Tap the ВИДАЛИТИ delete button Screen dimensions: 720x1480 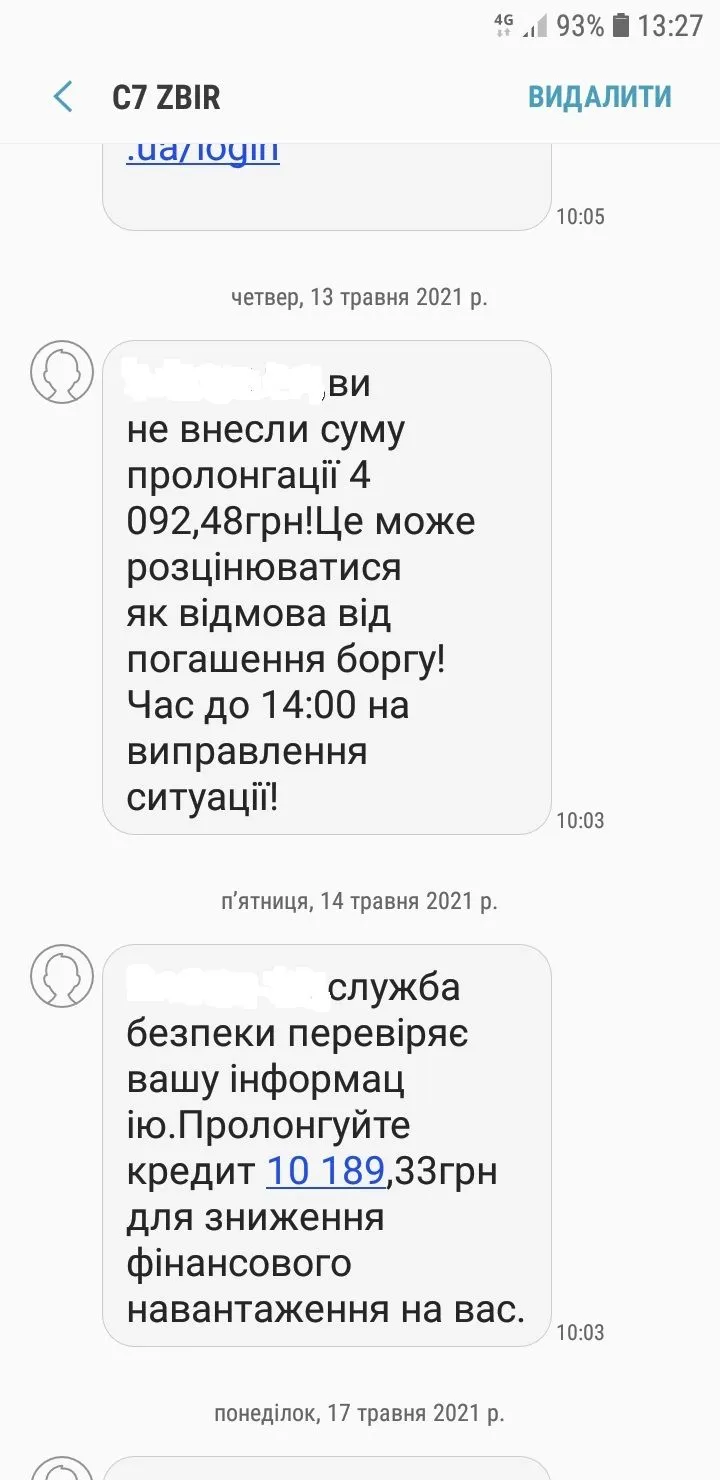point(599,97)
